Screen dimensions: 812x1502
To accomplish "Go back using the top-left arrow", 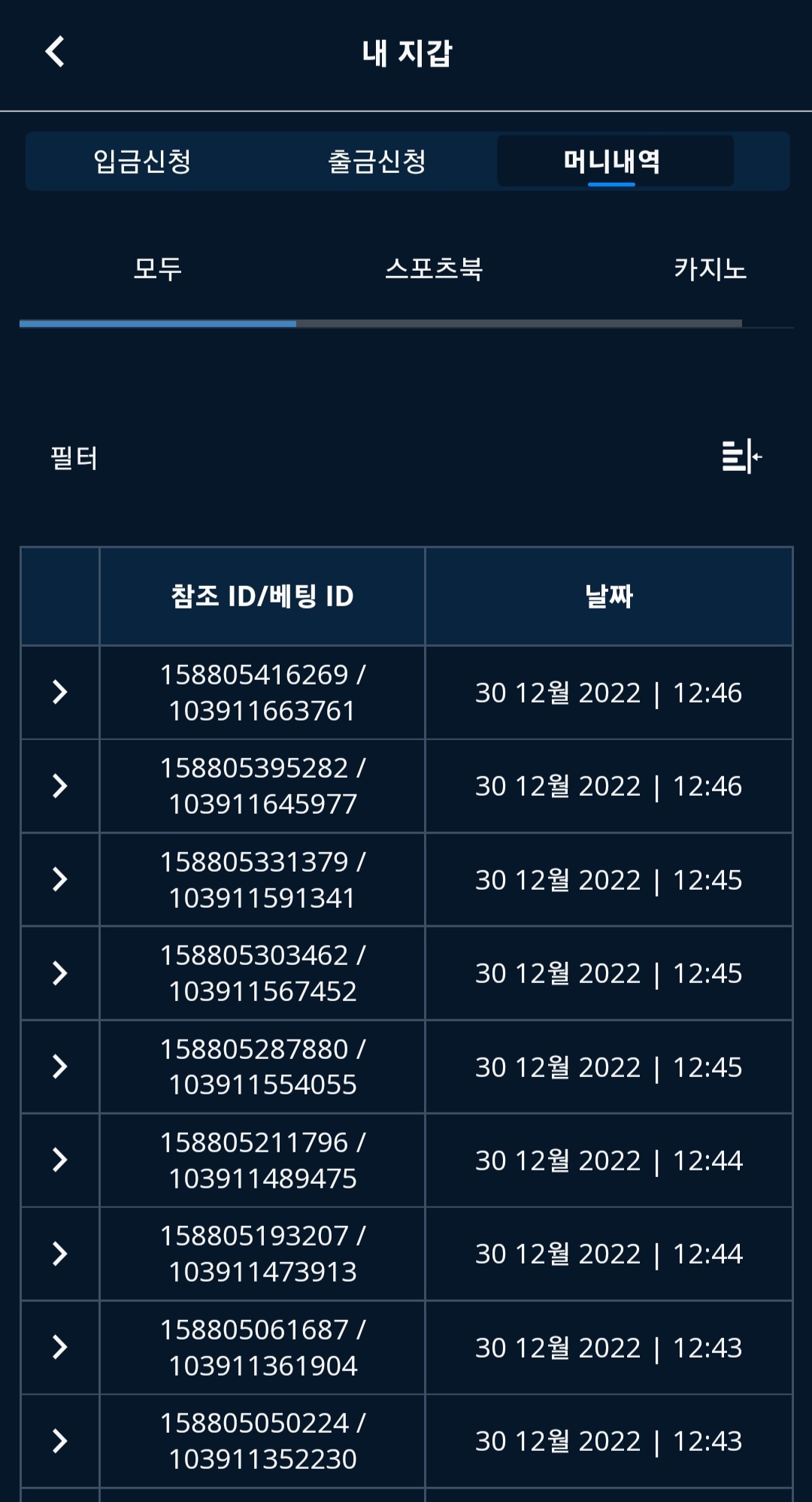I will click(x=55, y=52).
